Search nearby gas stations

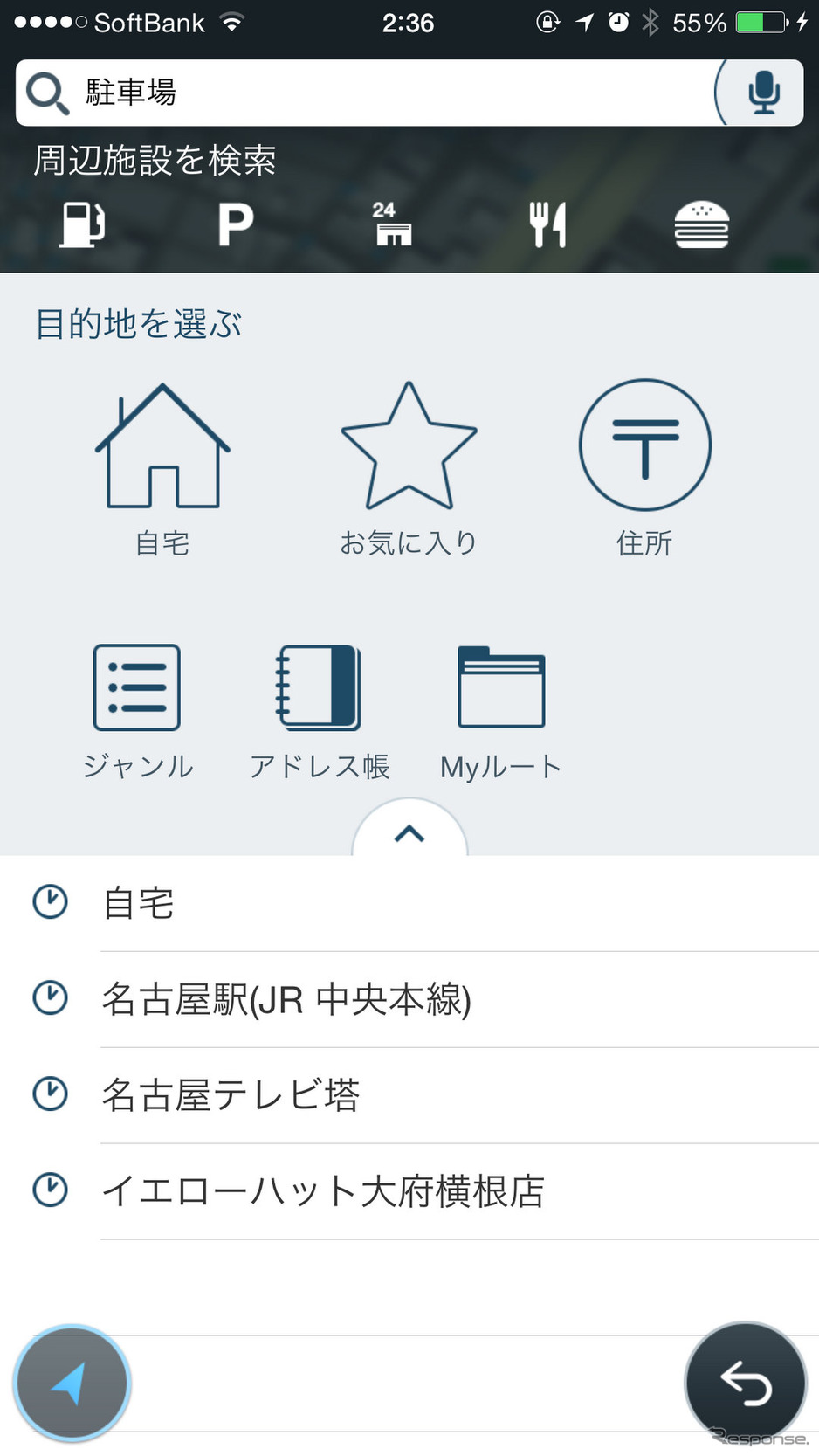click(x=82, y=224)
